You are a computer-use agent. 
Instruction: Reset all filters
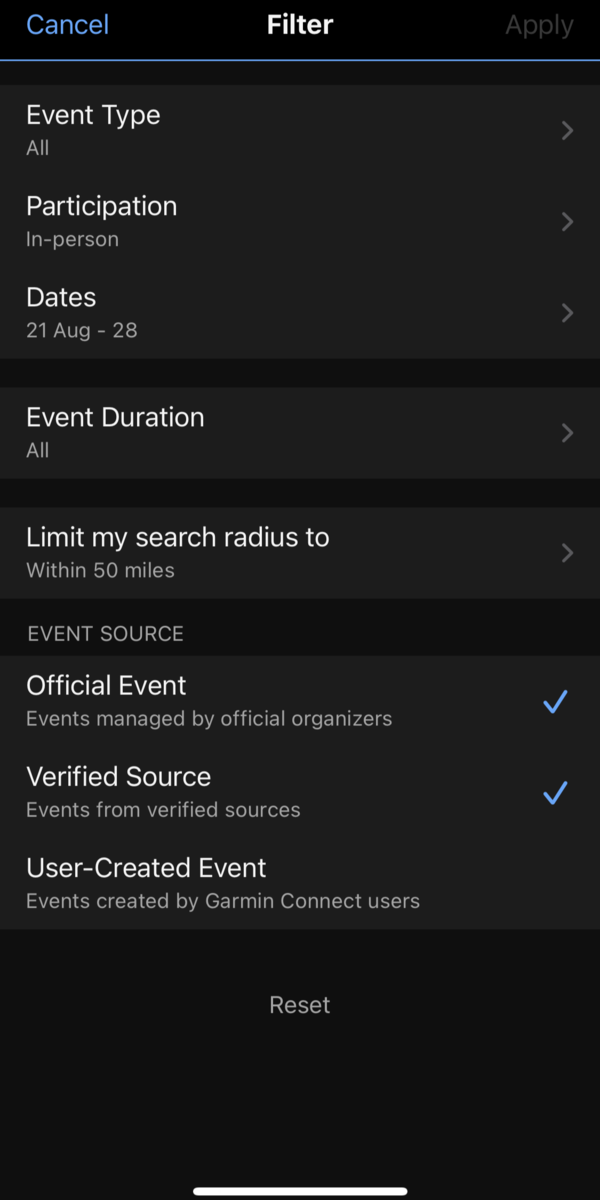(300, 1005)
